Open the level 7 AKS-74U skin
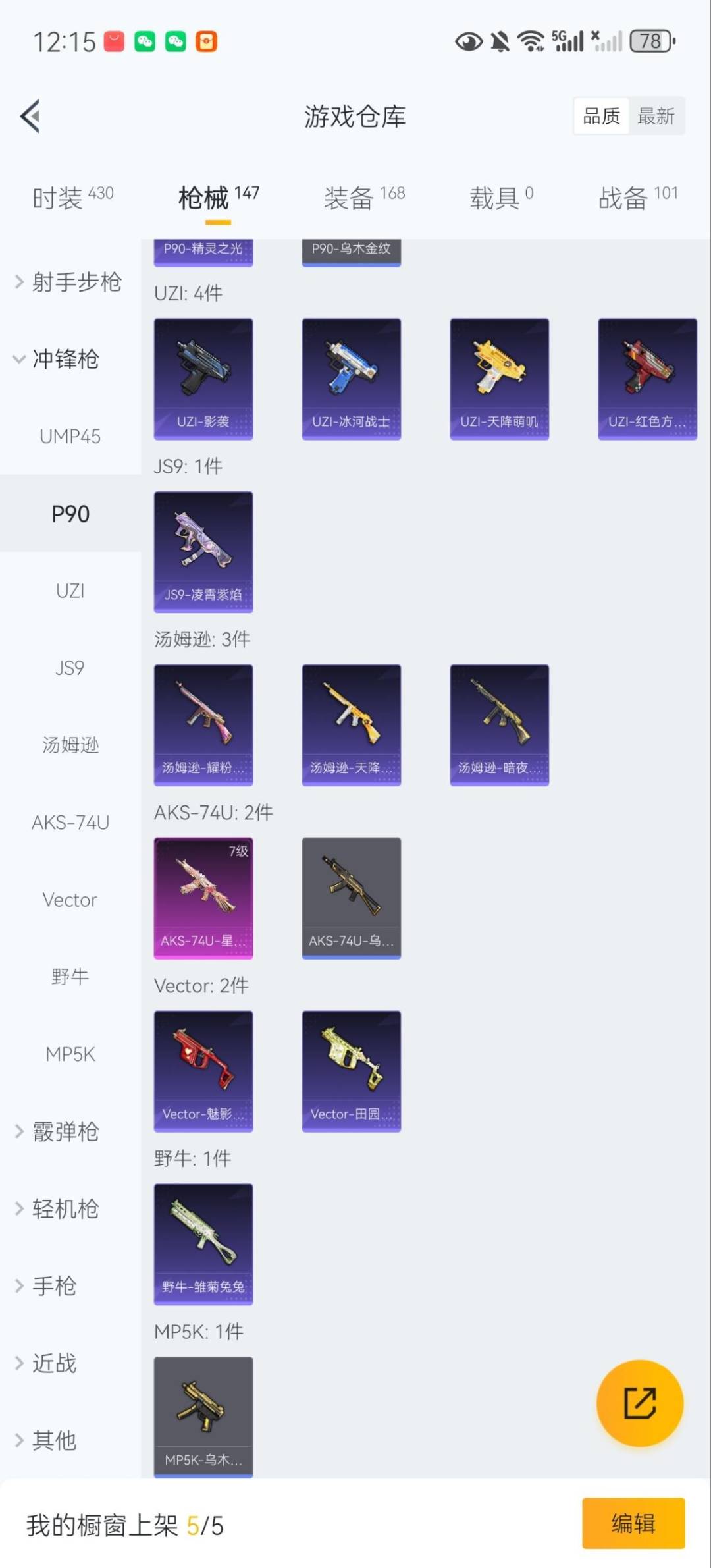The image size is (711, 1568). click(203, 898)
